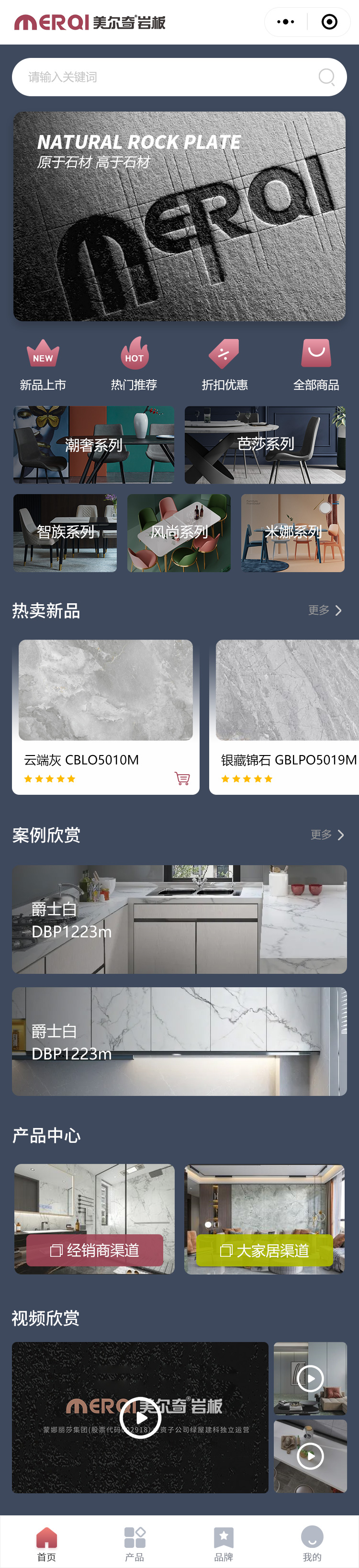Play the main MERQI brand video

(x=140, y=1418)
